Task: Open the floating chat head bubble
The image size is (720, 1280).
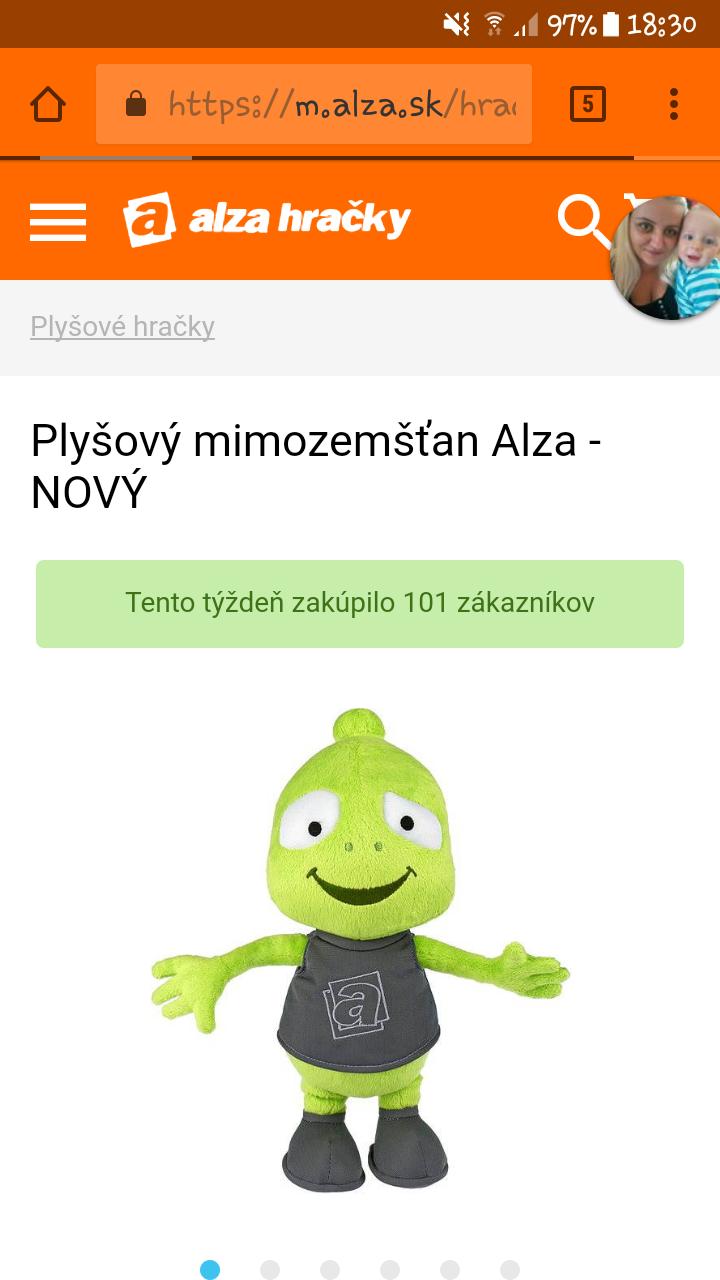Action: [x=668, y=258]
